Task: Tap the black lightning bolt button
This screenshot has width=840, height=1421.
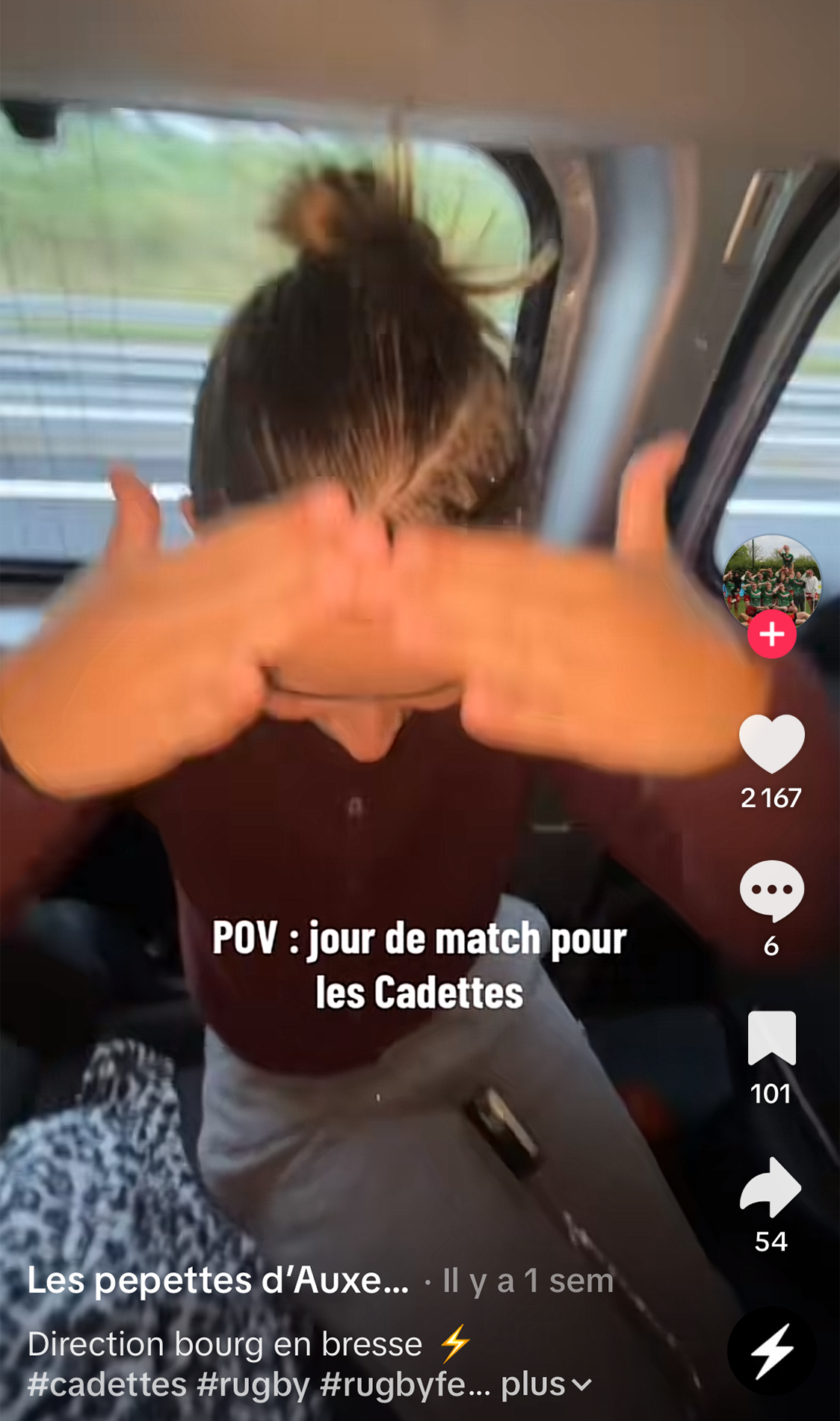Action: click(771, 1350)
